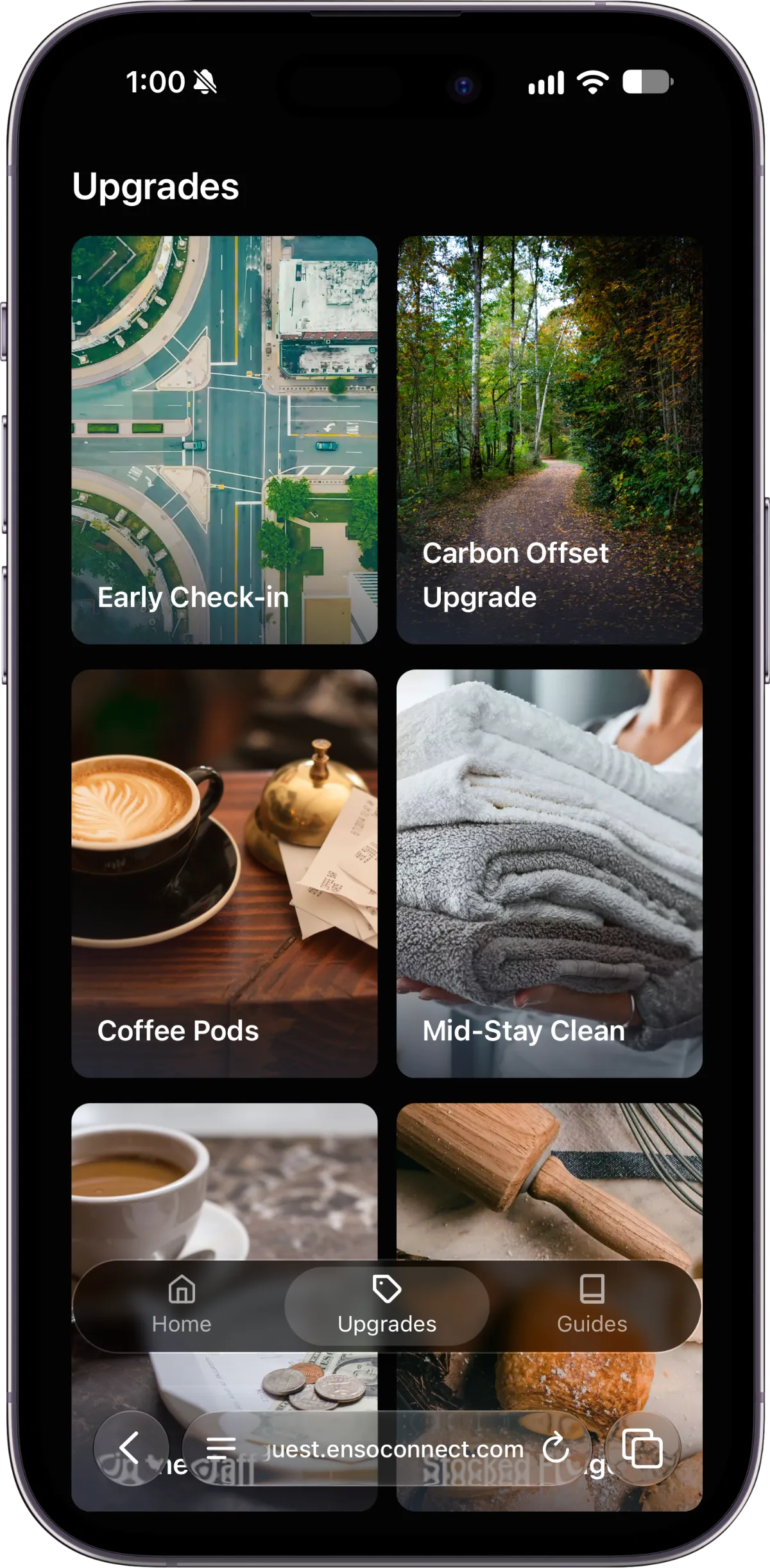Screen dimensions: 770x1568
Task: Open the browser page menu icon
Action: [x=221, y=1449]
